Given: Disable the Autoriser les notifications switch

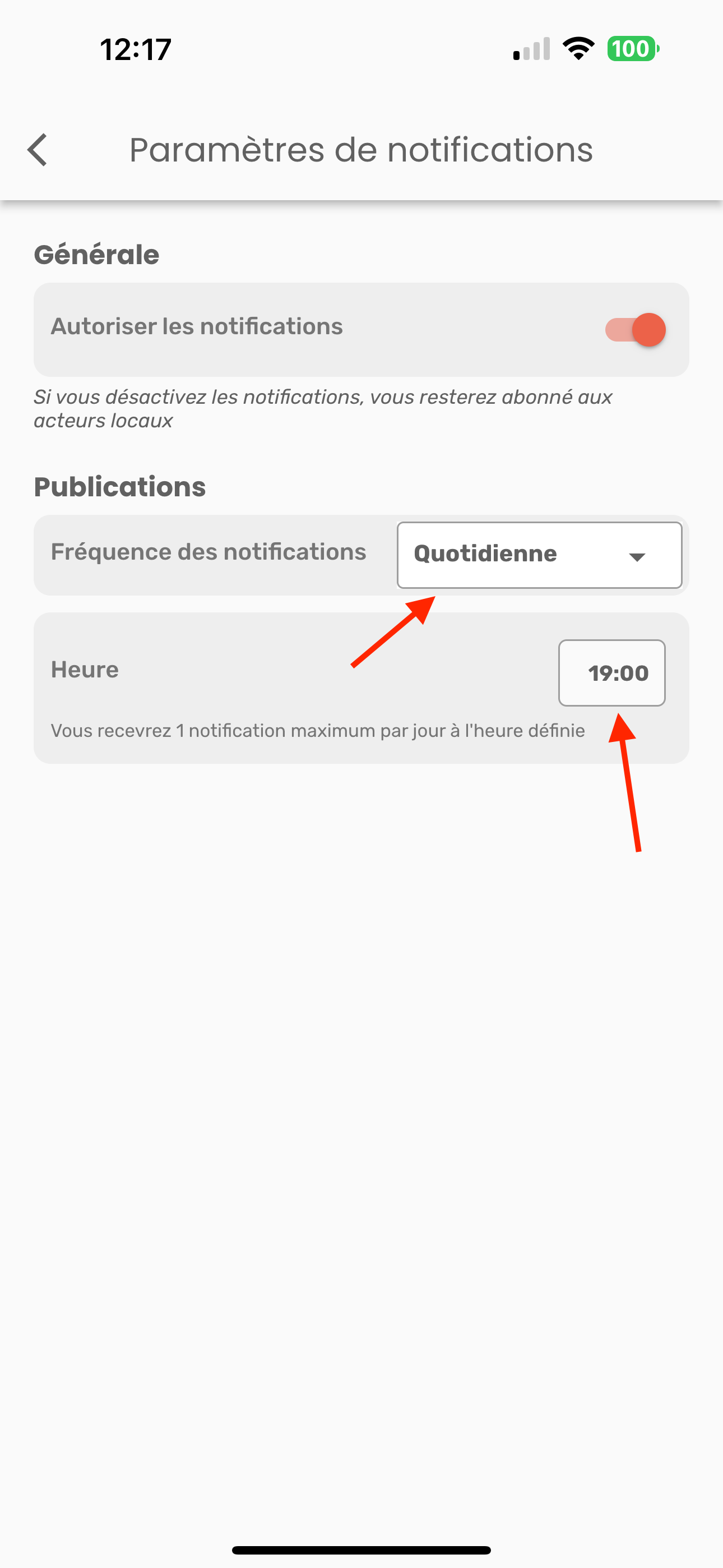Looking at the screenshot, I should tap(636, 330).
